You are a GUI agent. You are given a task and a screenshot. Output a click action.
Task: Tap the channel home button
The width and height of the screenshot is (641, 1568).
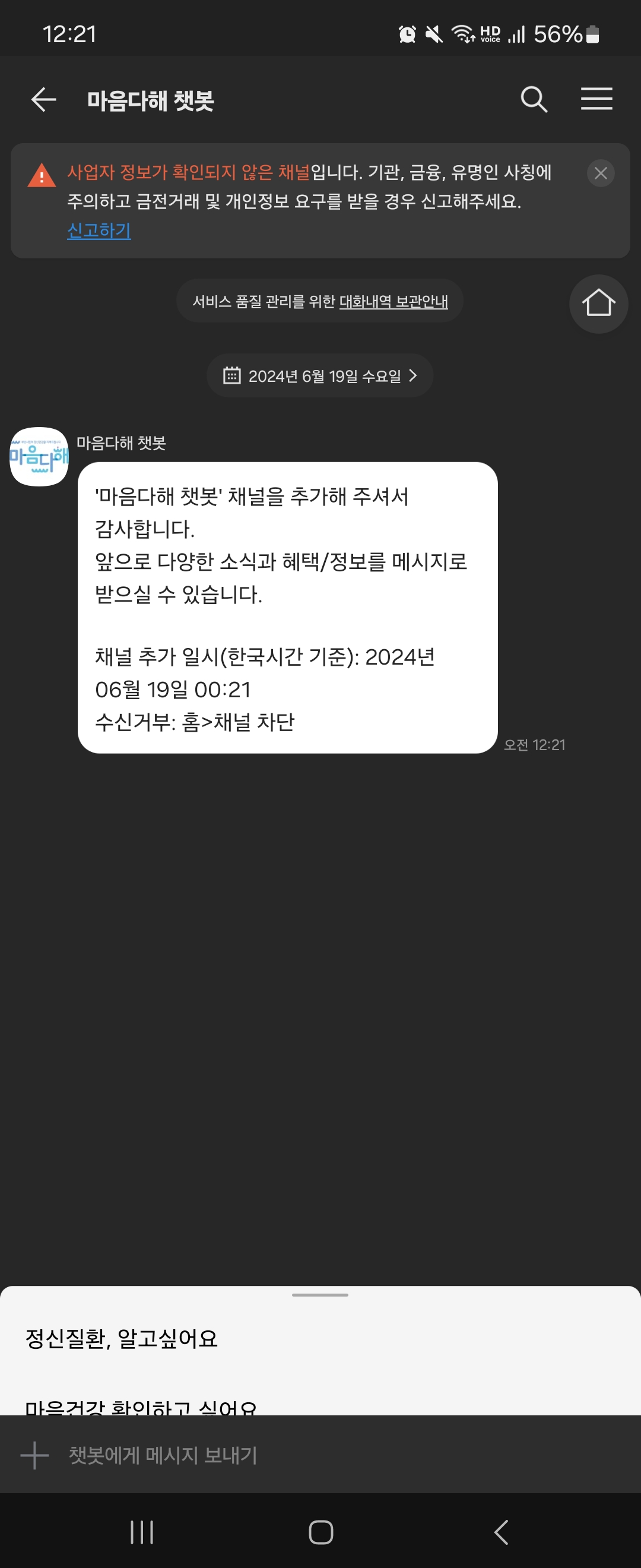click(x=598, y=303)
